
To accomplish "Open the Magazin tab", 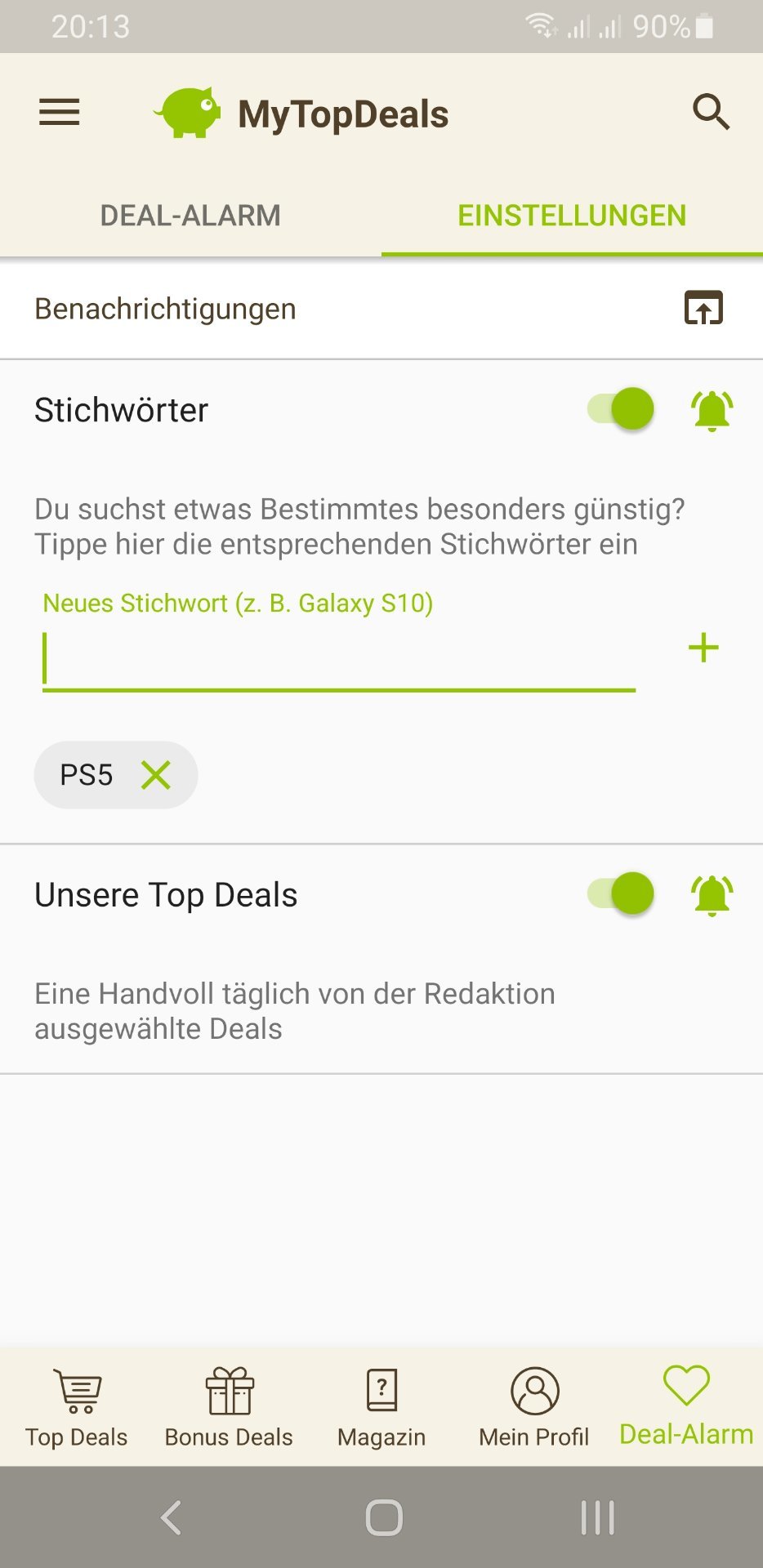I will [381, 1408].
